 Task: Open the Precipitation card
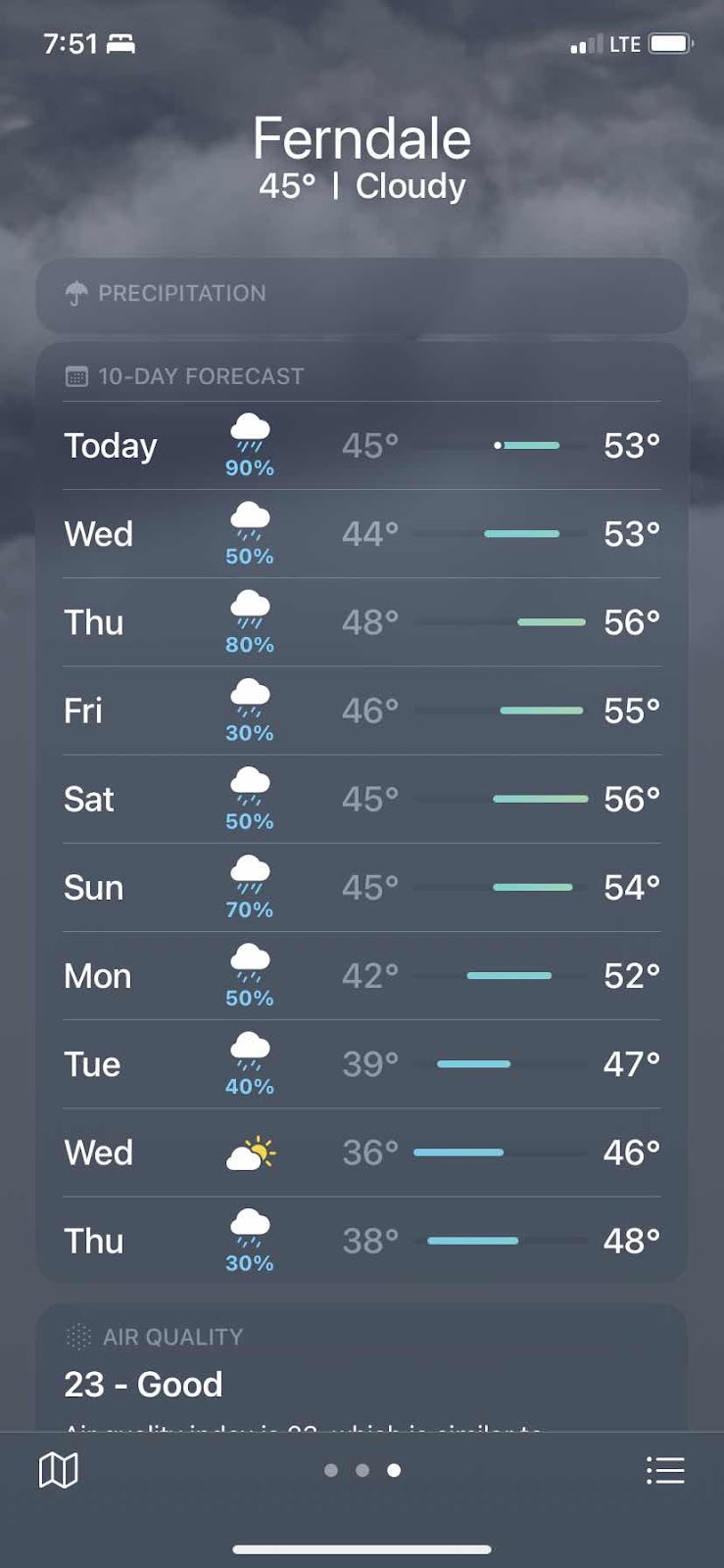click(362, 294)
